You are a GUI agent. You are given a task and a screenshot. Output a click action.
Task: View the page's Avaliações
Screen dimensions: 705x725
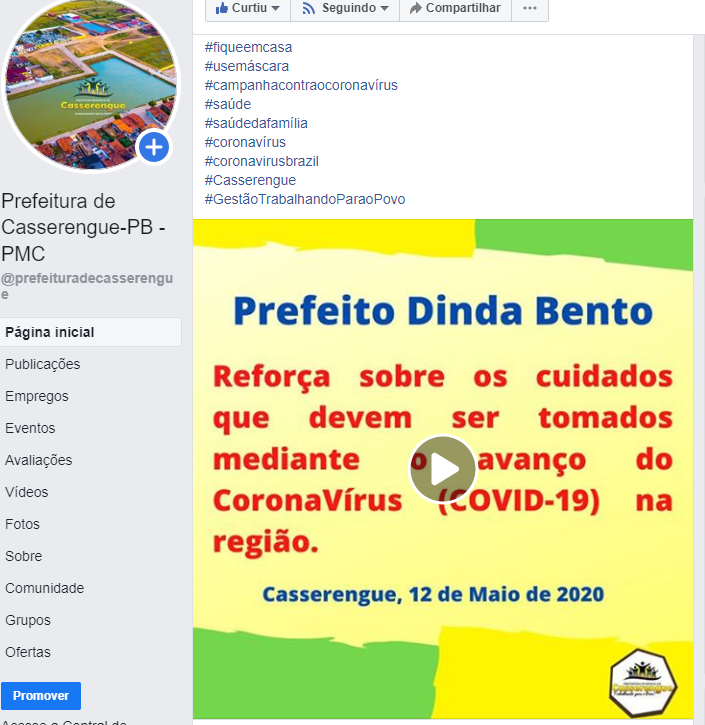[39, 460]
